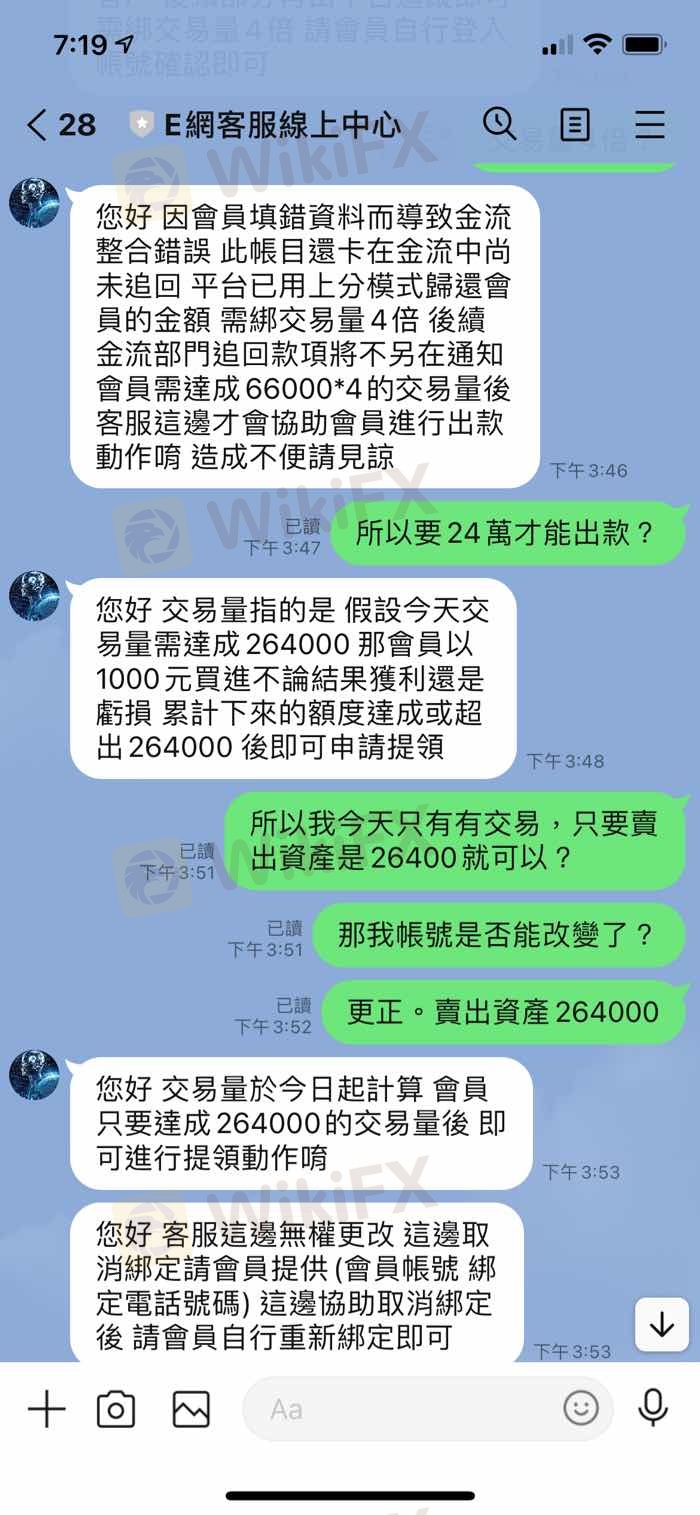Launch the camera from chat bar
700x1515 pixels.
click(116, 1410)
